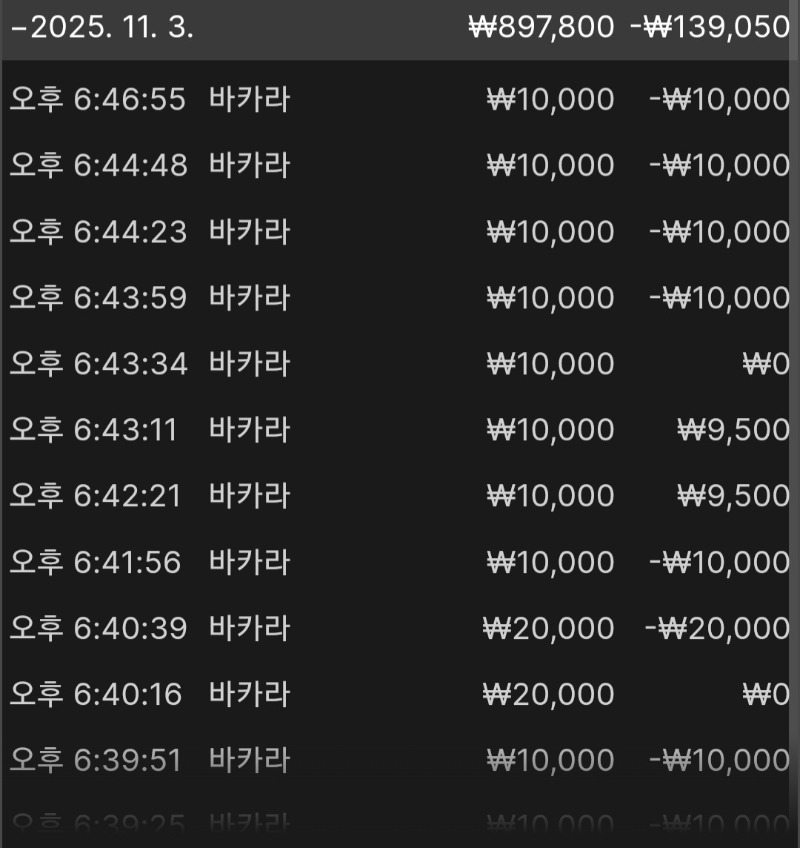Open the 오후 6:39:51 바카라 entry
Viewport: 800px width, 848px height.
(400, 760)
